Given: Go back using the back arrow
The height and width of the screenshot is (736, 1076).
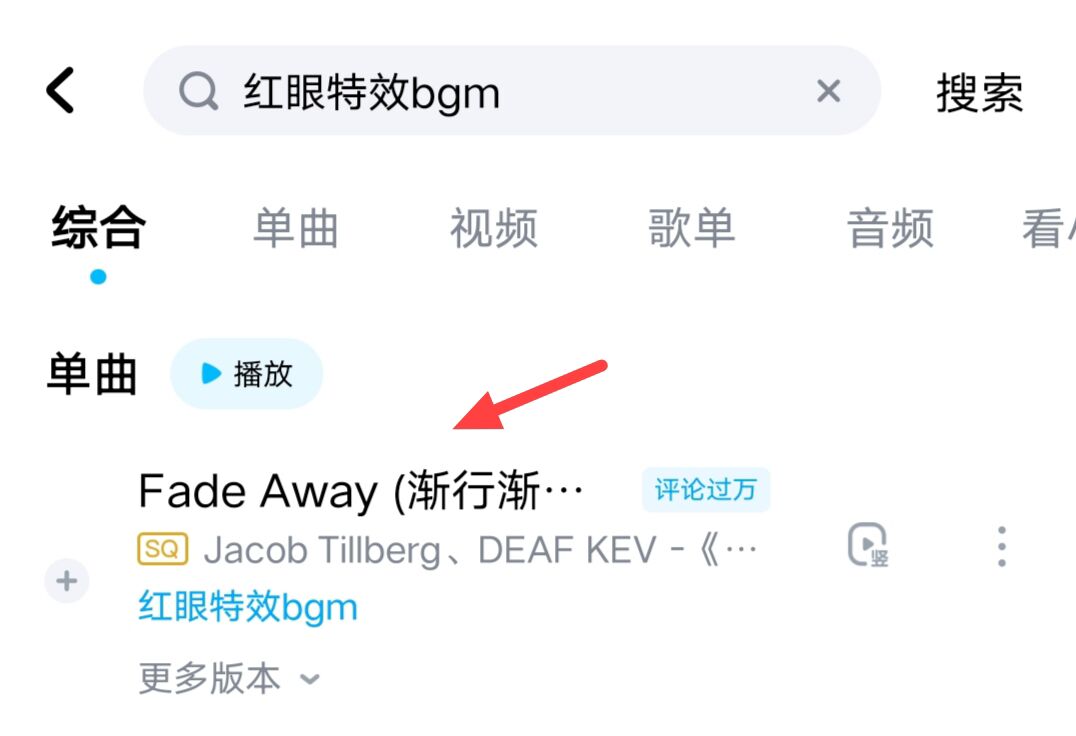Looking at the screenshot, I should 61,91.
